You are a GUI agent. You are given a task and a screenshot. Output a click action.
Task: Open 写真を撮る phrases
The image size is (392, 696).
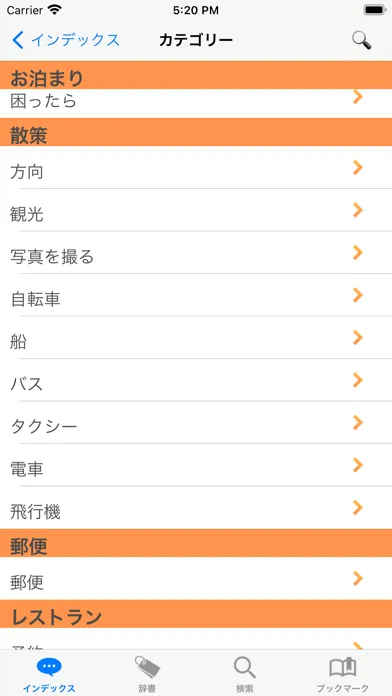coord(196,253)
